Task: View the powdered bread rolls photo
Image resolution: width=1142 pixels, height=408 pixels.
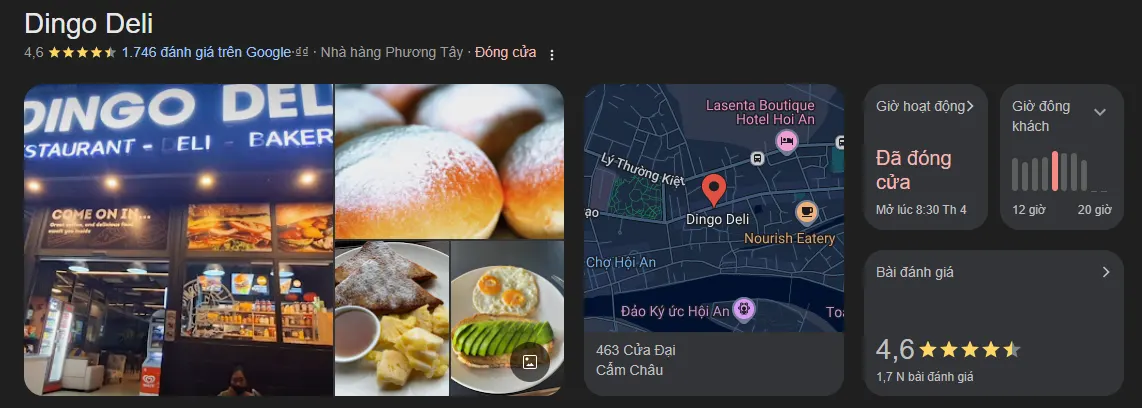Action: click(x=449, y=160)
